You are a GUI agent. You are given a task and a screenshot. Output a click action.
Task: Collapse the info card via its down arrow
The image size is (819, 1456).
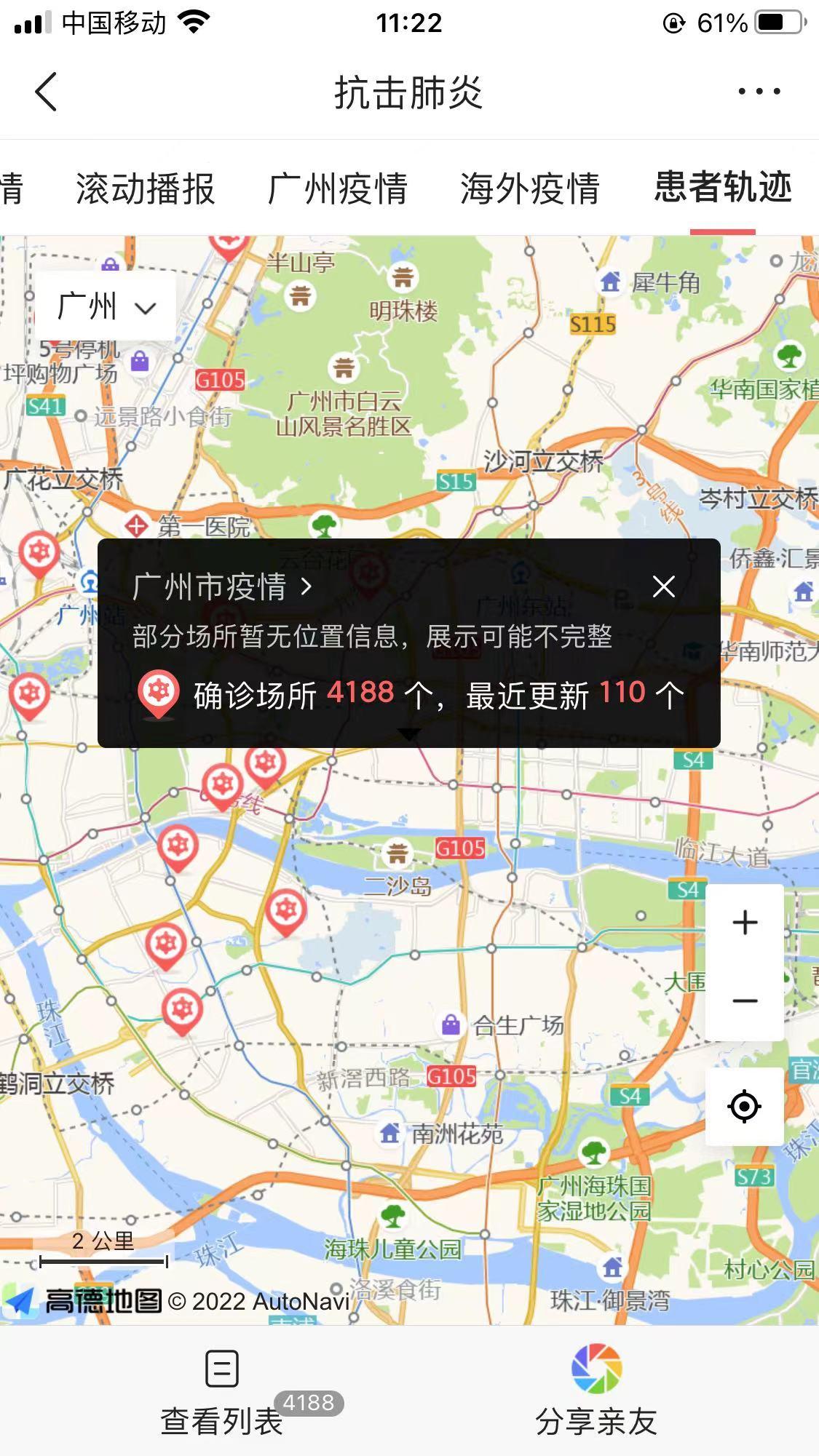point(409,735)
